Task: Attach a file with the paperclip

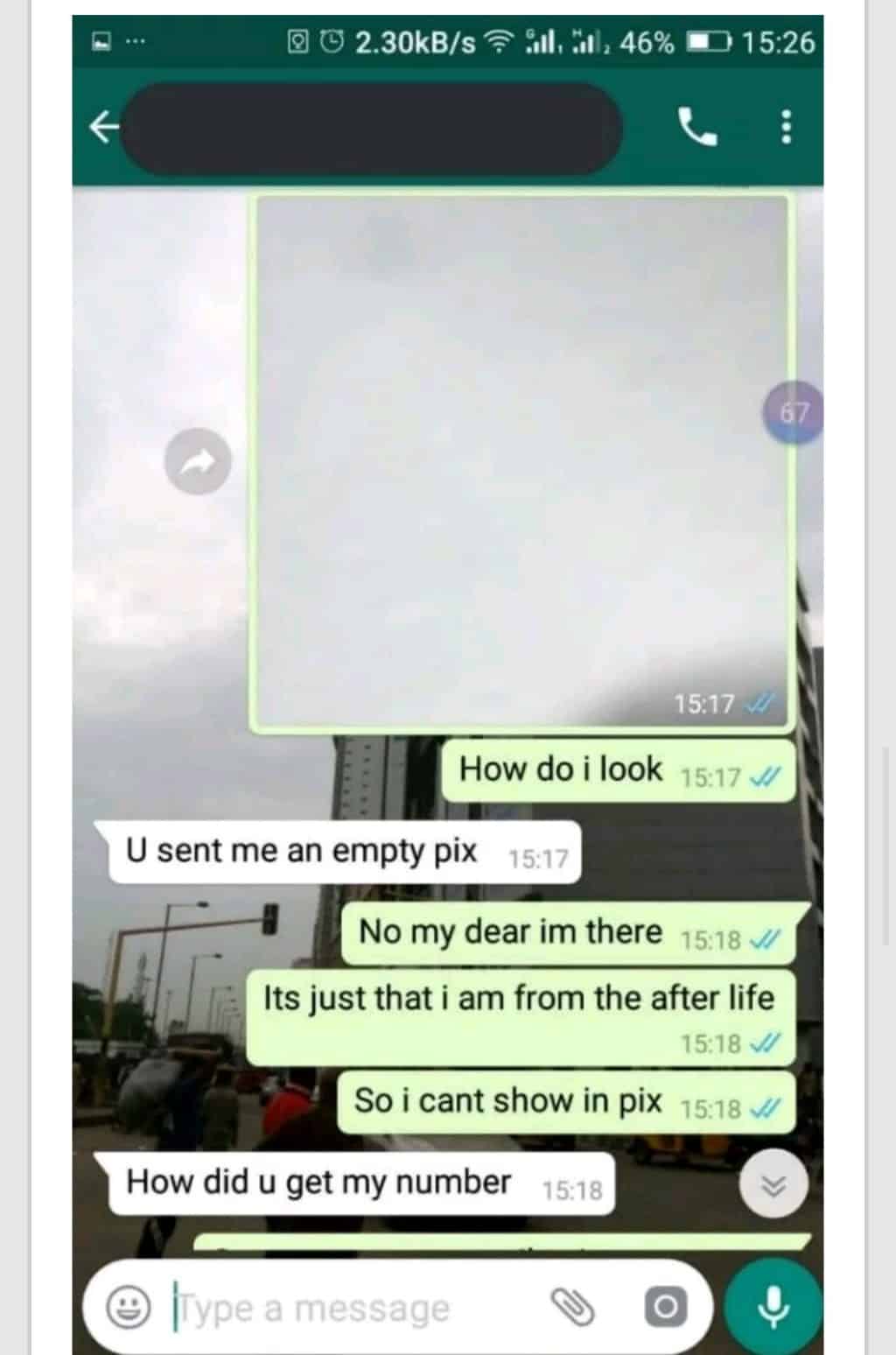Action: 572,1308
